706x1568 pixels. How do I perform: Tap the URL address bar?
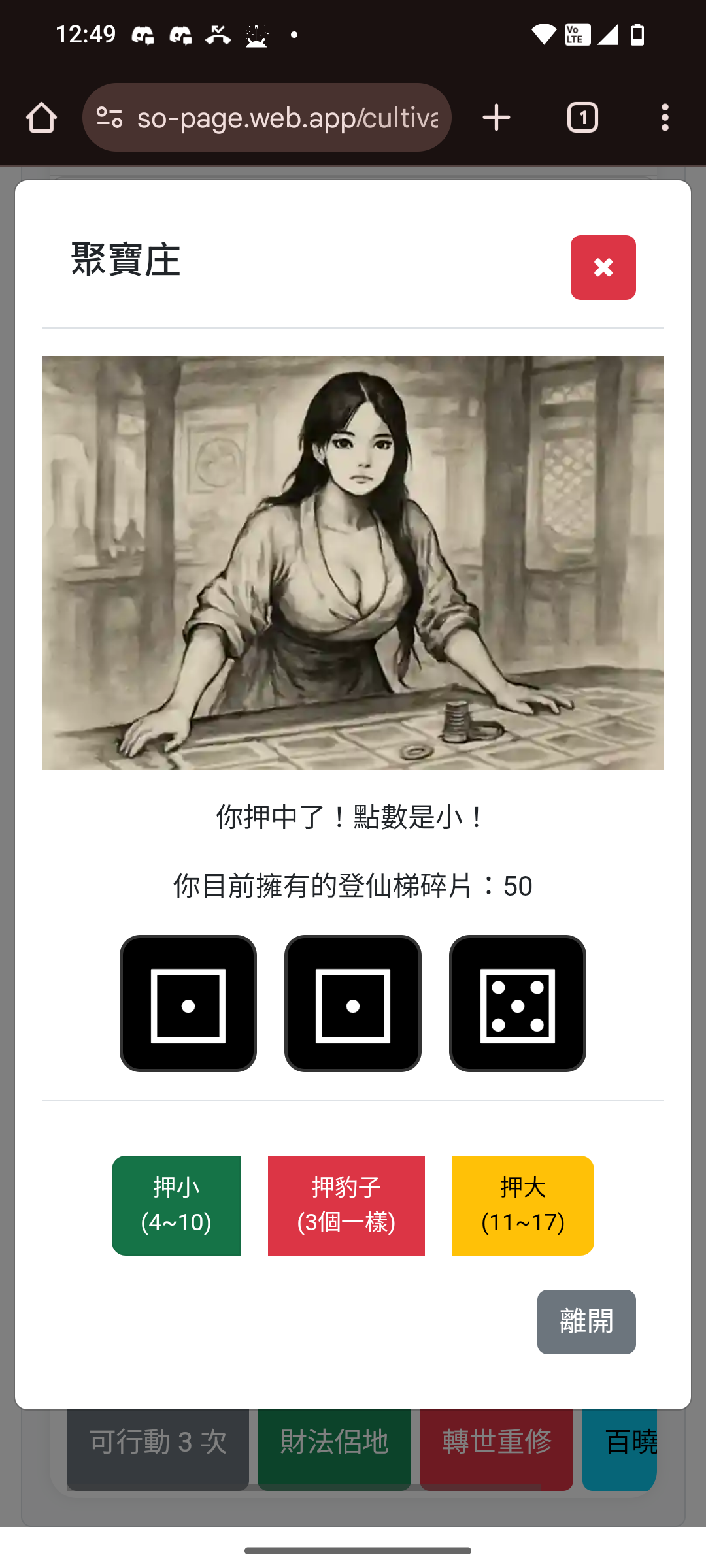(288, 118)
